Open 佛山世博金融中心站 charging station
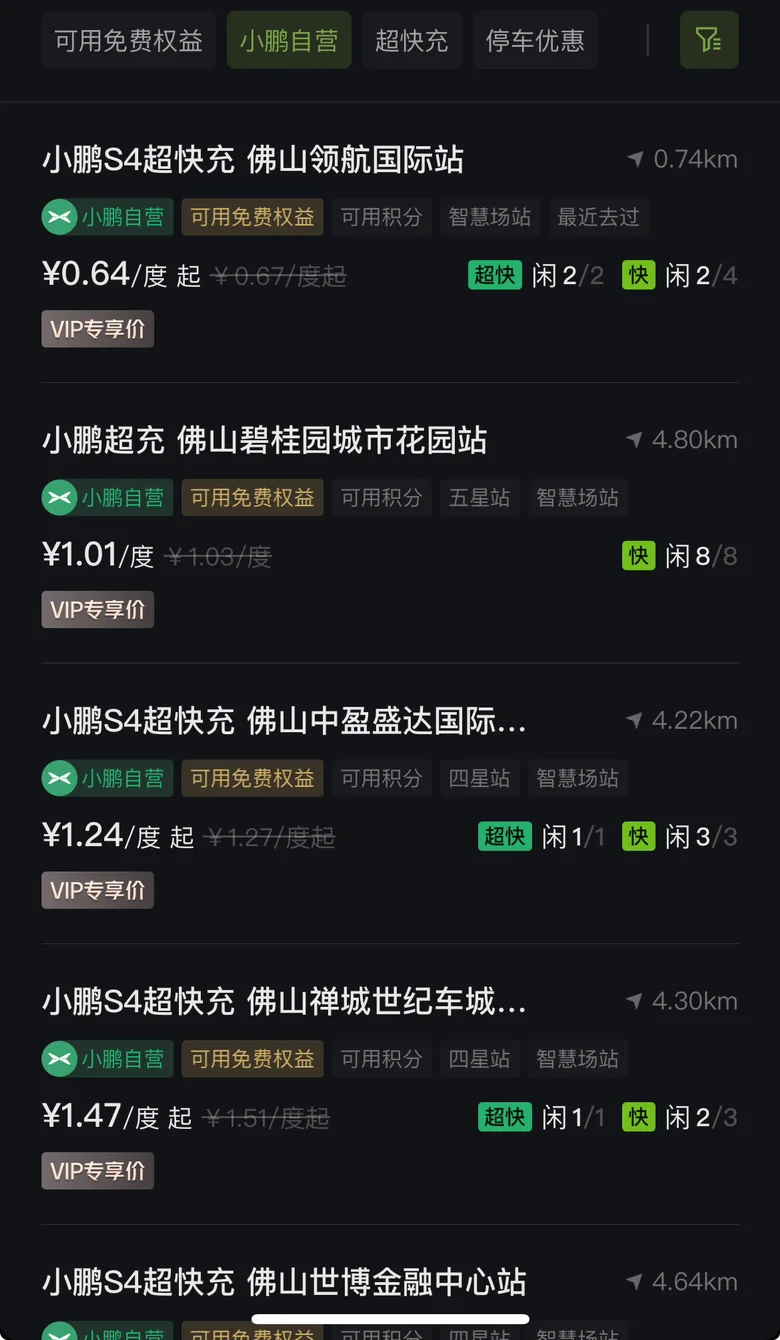 [390, 1283]
